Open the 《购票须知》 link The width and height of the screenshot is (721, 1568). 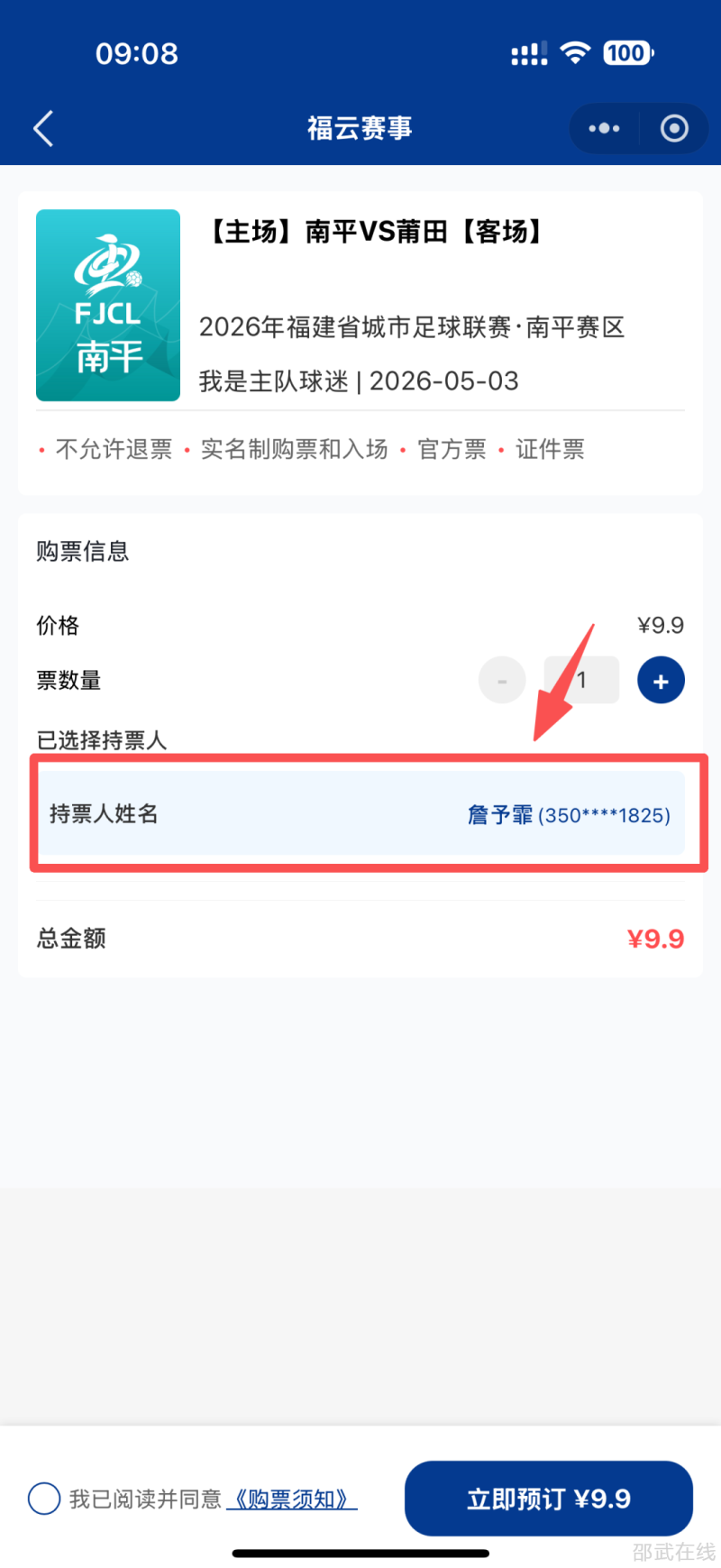pos(291,1499)
